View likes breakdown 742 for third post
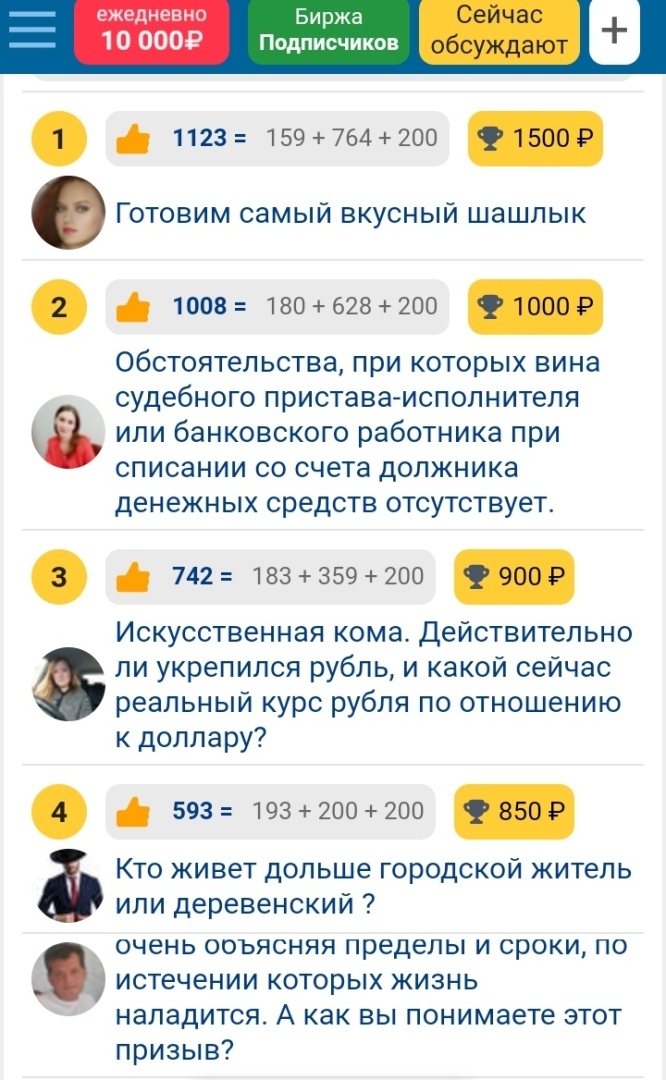Screen dimensions: 666x1080 point(270,577)
